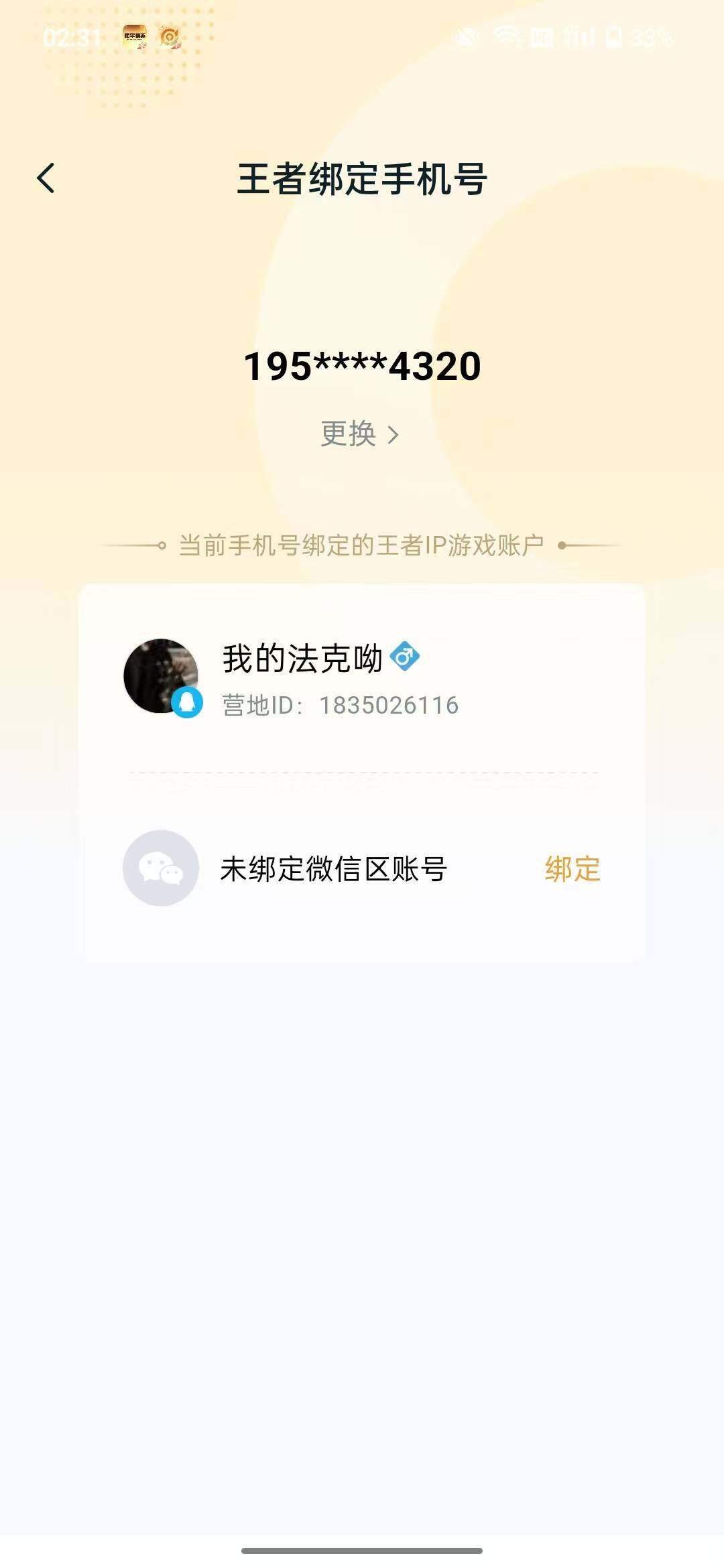The height and width of the screenshot is (1568, 724).
Task: Tap the avatar thumbnail of 我的法克呦
Action: click(x=161, y=677)
